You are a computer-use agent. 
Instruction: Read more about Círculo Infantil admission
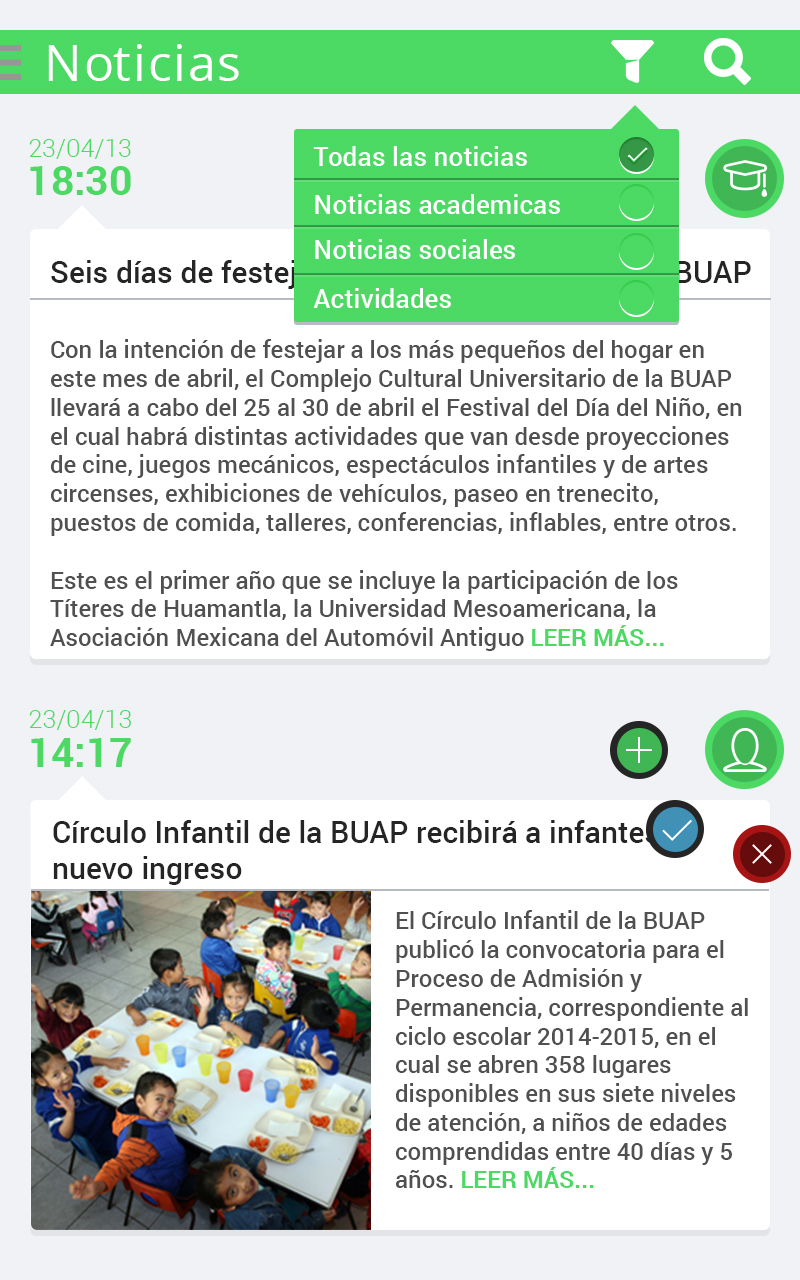pyautogui.click(x=527, y=1180)
